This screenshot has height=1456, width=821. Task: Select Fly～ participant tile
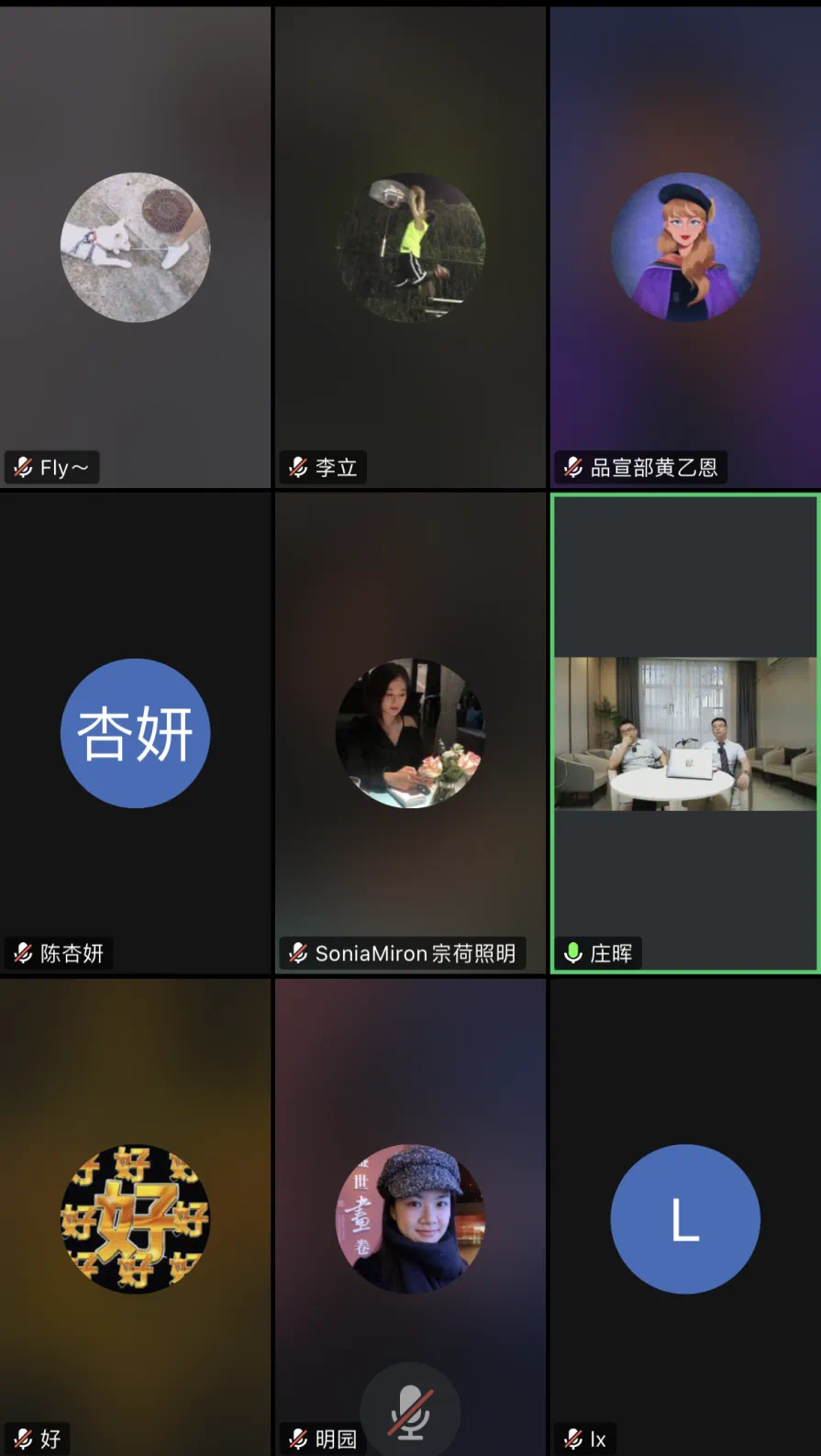click(135, 248)
